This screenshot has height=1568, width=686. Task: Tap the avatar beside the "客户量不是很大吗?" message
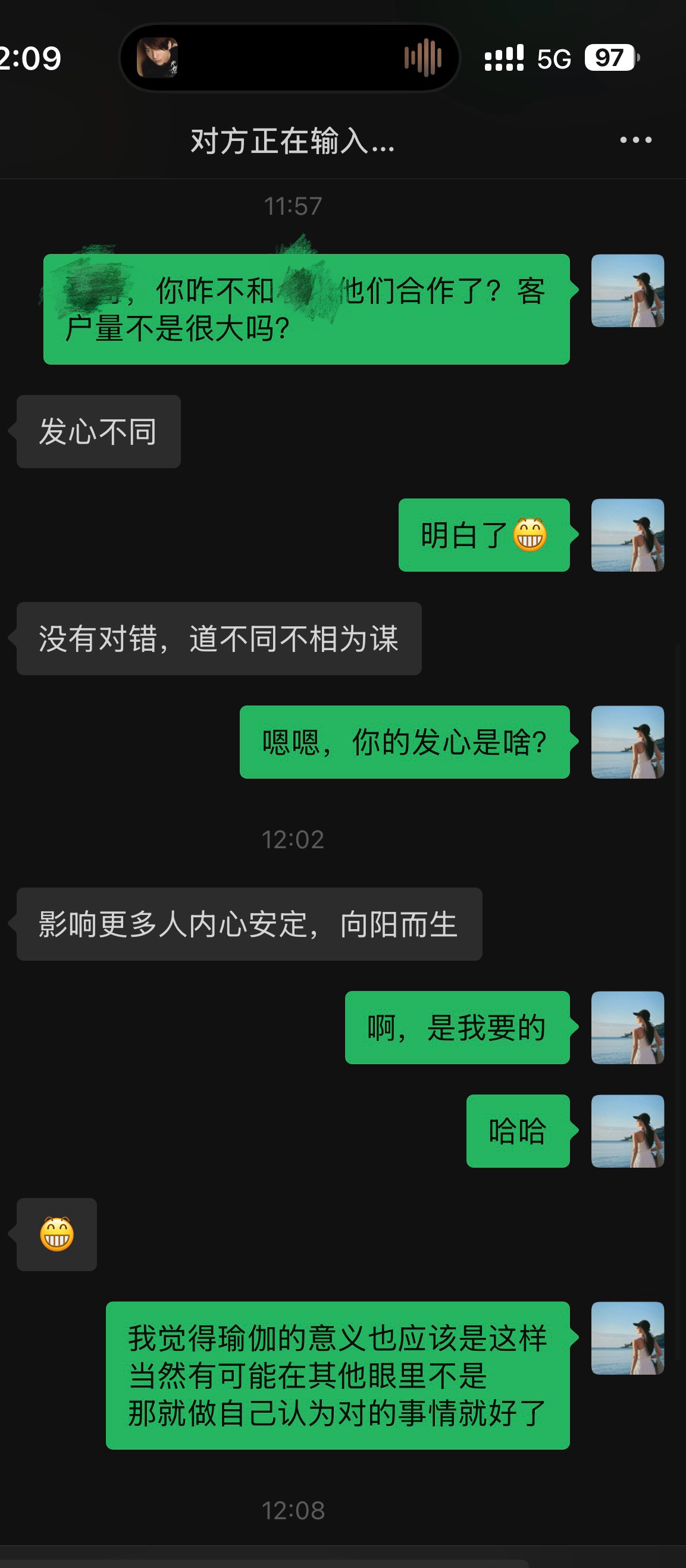point(627,290)
